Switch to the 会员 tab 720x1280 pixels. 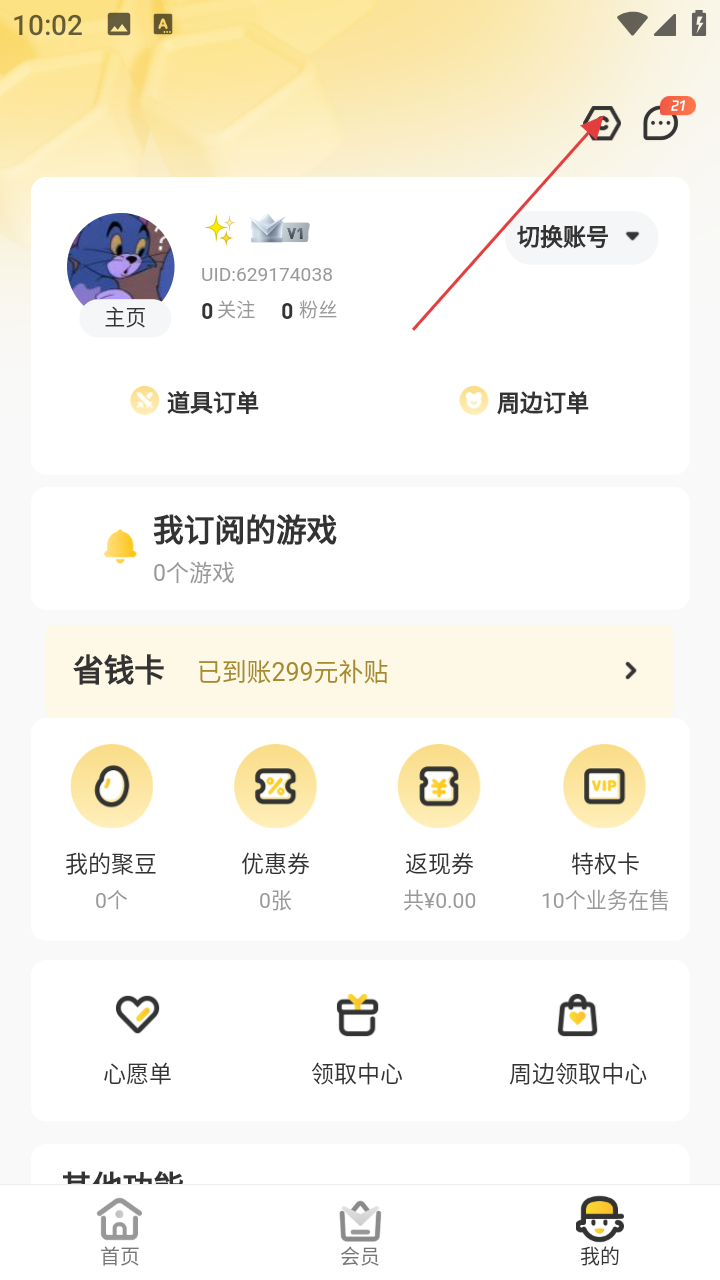360,1232
